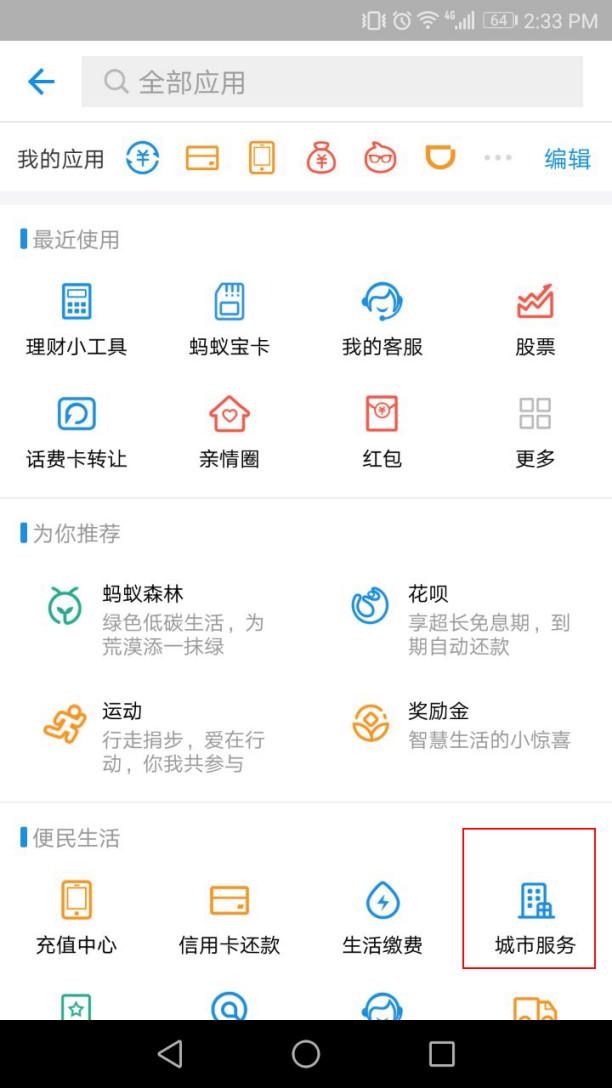Open 股票 stocks
The height and width of the screenshot is (1088, 612).
click(x=535, y=320)
